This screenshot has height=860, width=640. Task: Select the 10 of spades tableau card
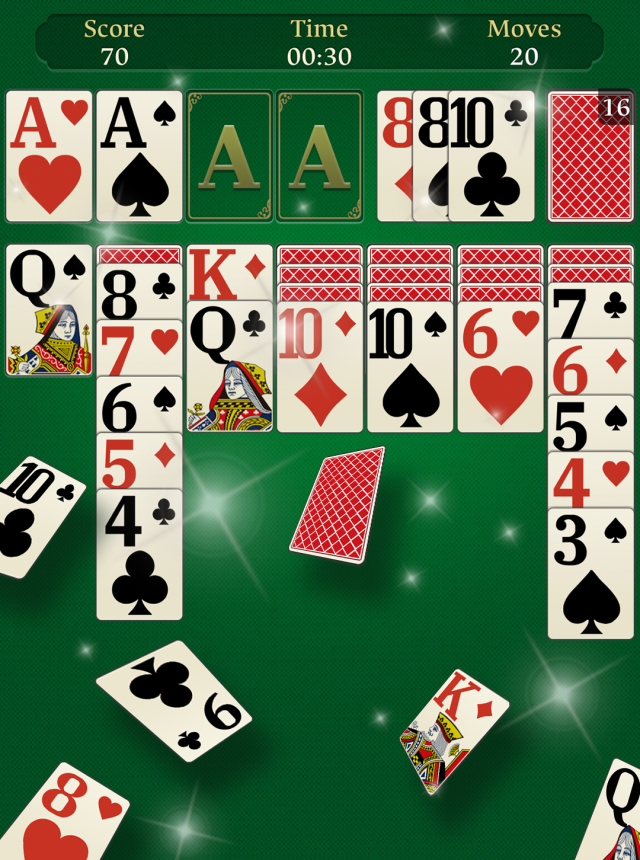click(409, 368)
